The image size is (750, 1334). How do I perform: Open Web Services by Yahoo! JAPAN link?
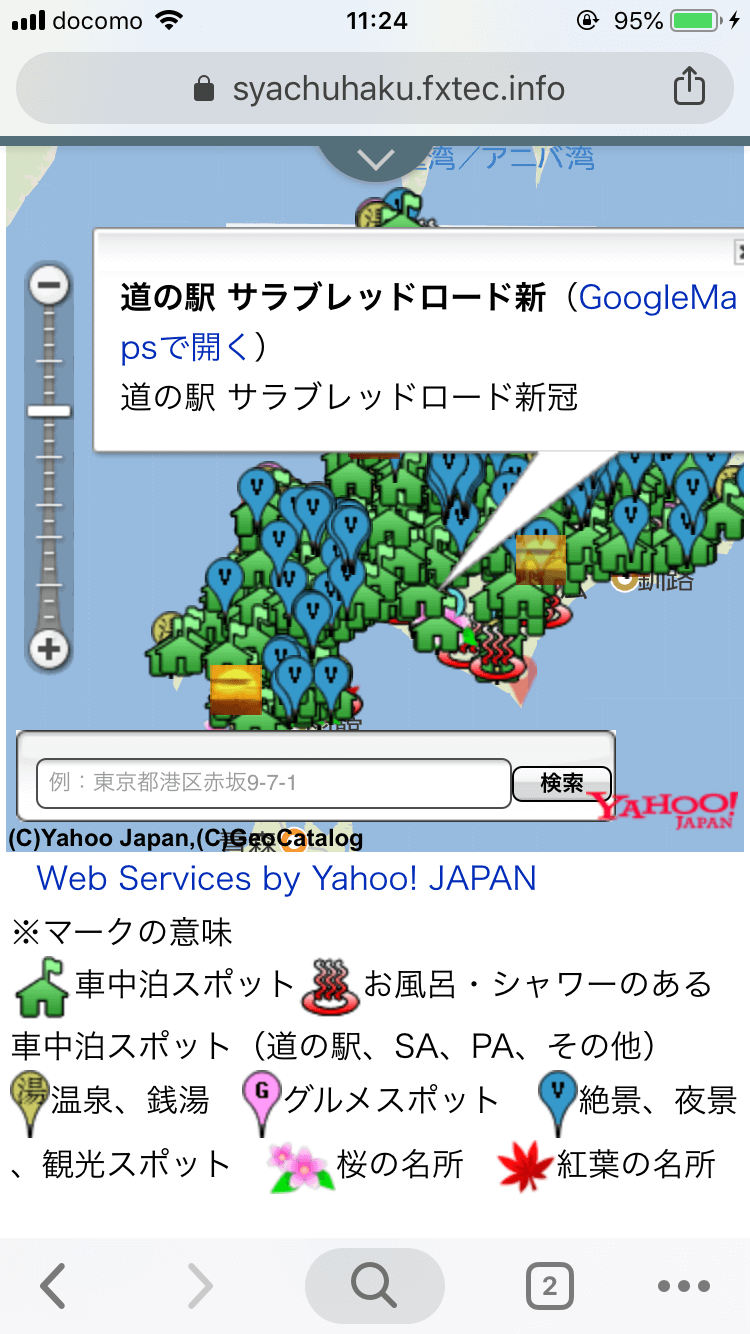click(286, 878)
